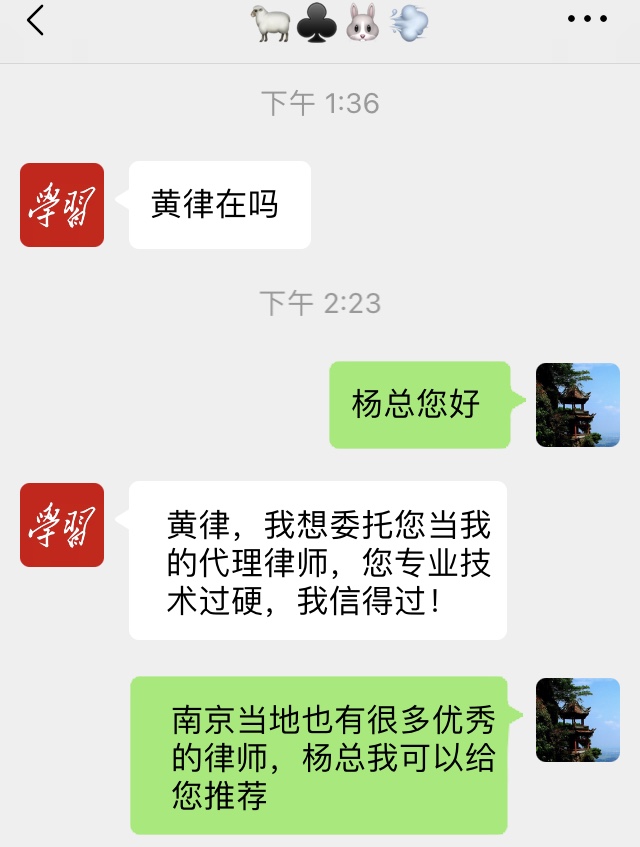Screen dimensions: 640x847
Task: Go back using the top-left arrow
Action: [36, 20]
